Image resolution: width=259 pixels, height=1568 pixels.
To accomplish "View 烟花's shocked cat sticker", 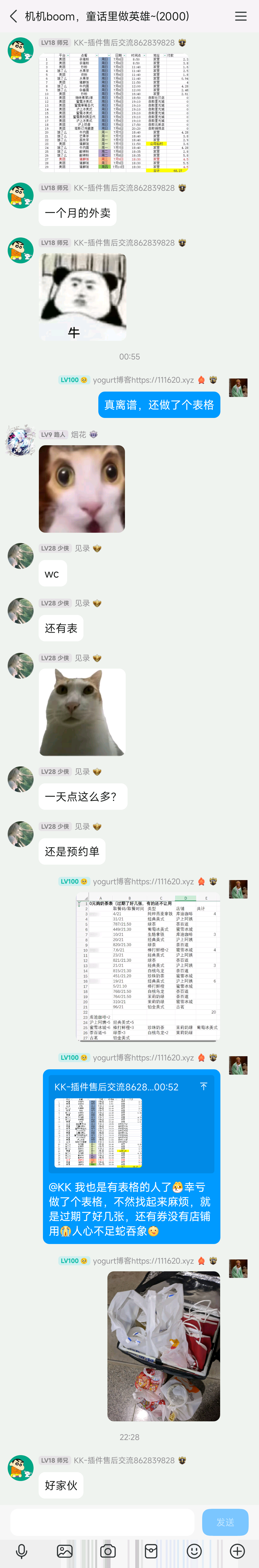I will [82, 489].
